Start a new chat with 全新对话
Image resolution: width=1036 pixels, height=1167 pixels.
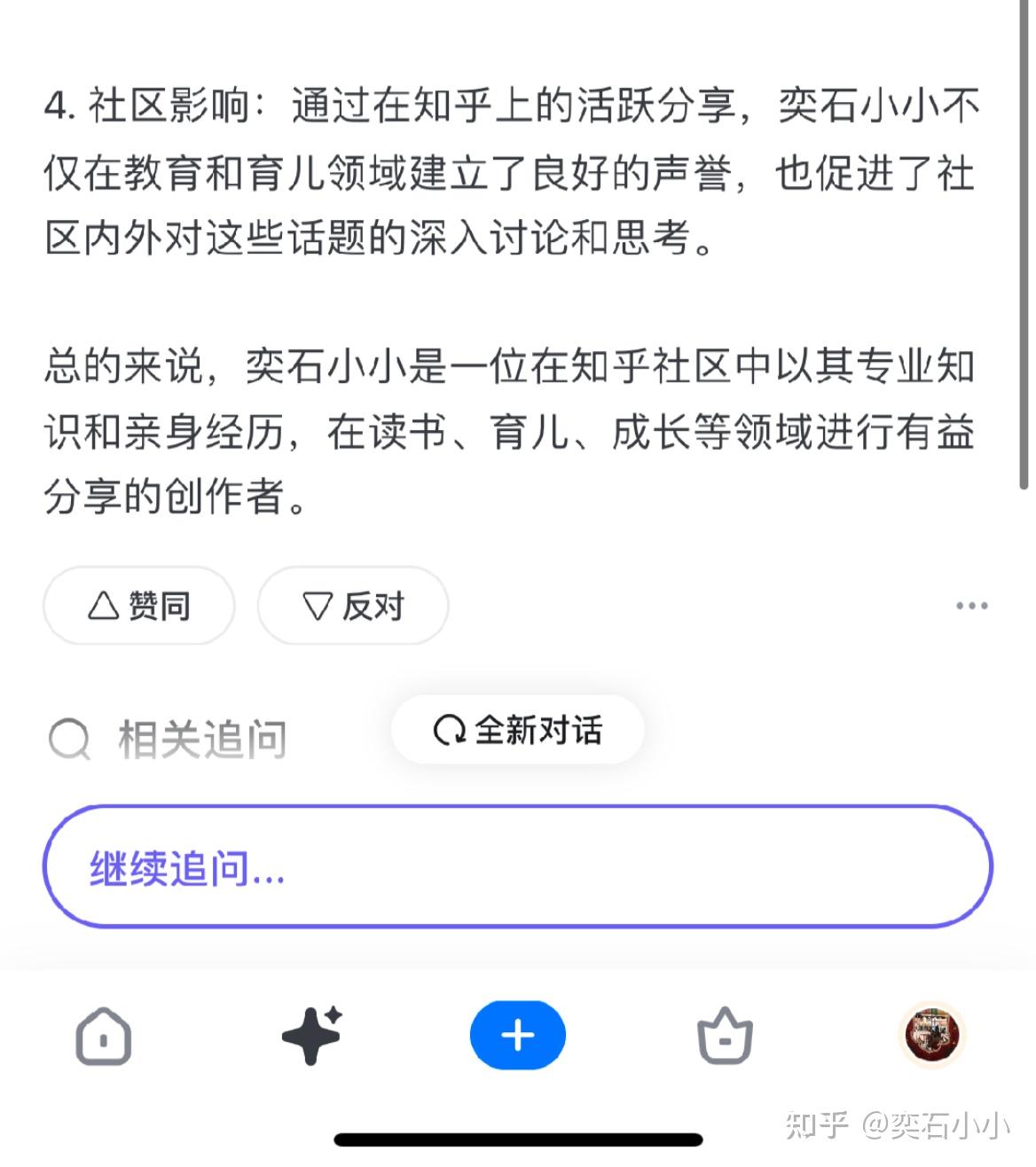518,731
